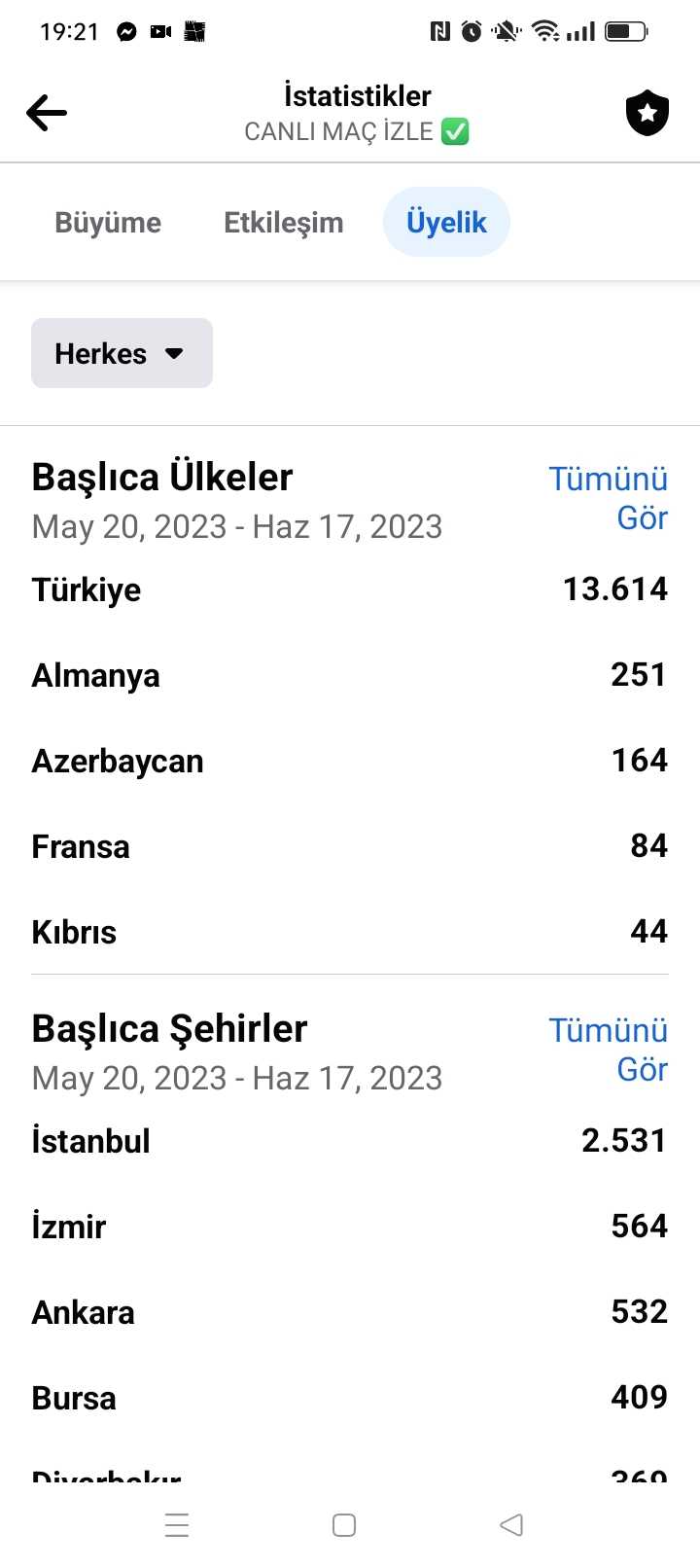Switch to the Etkileşim tab

[284, 223]
